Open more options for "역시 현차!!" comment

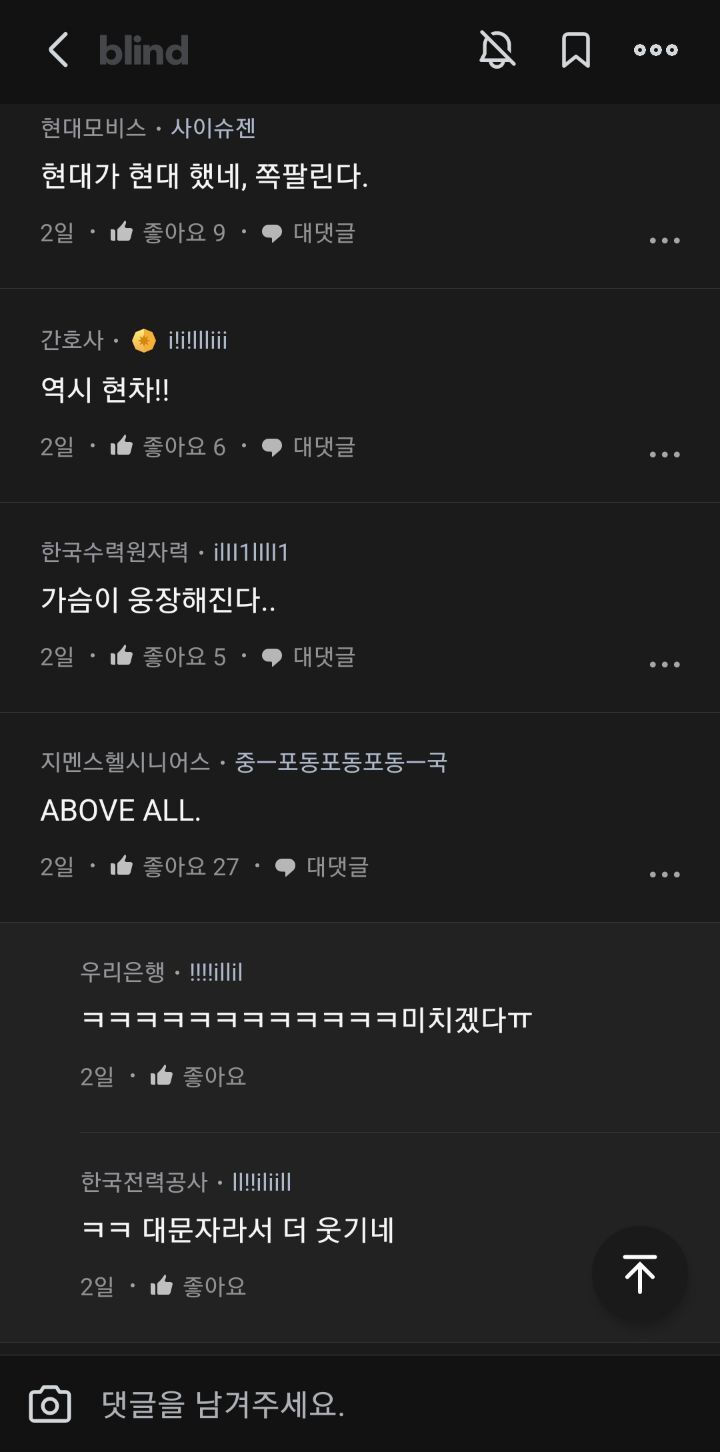click(x=665, y=454)
